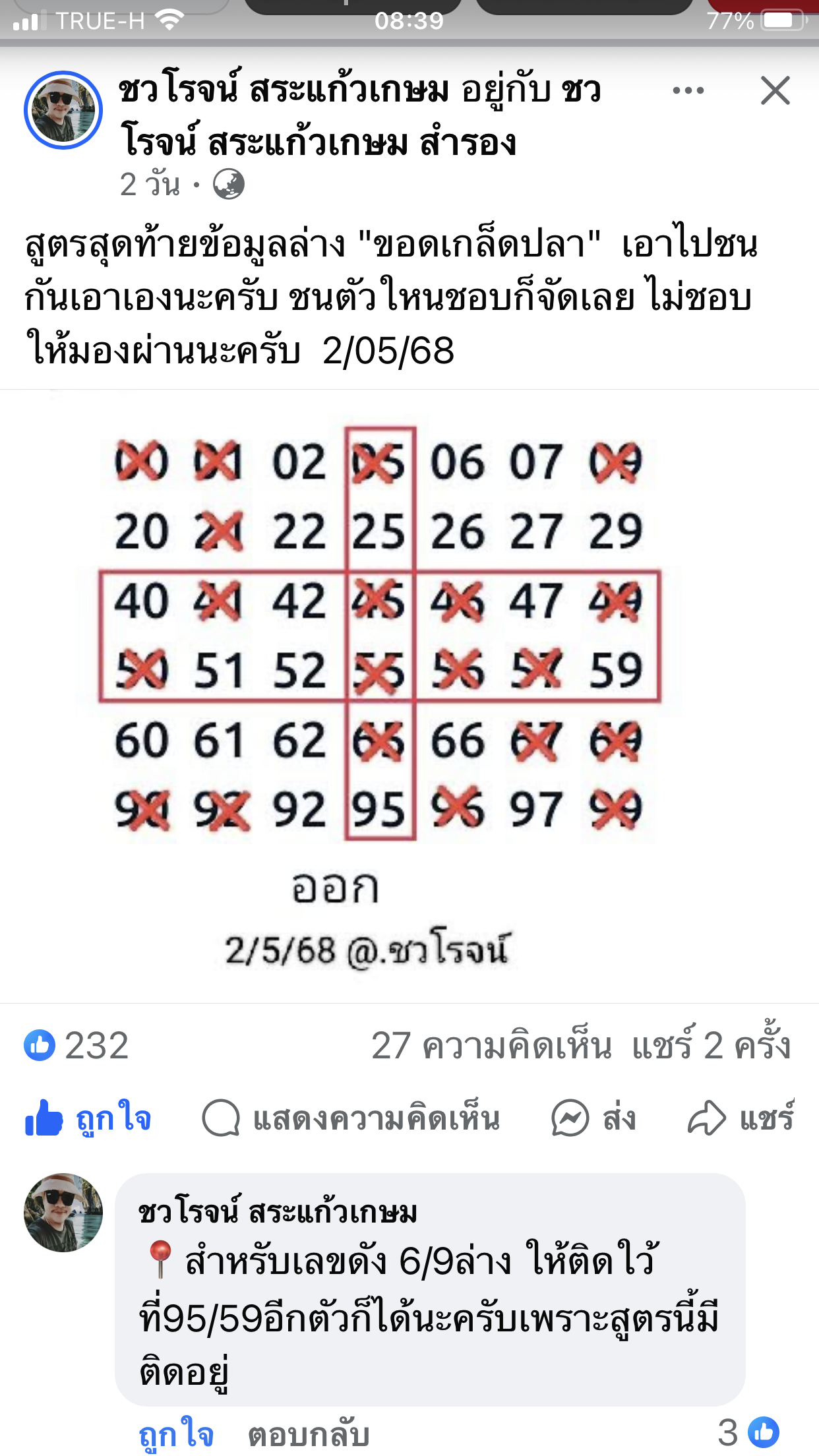
Task: Tap แสดงความคิดเห็น to write a comment
Action: pyautogui.click(x=351, y=1118)
